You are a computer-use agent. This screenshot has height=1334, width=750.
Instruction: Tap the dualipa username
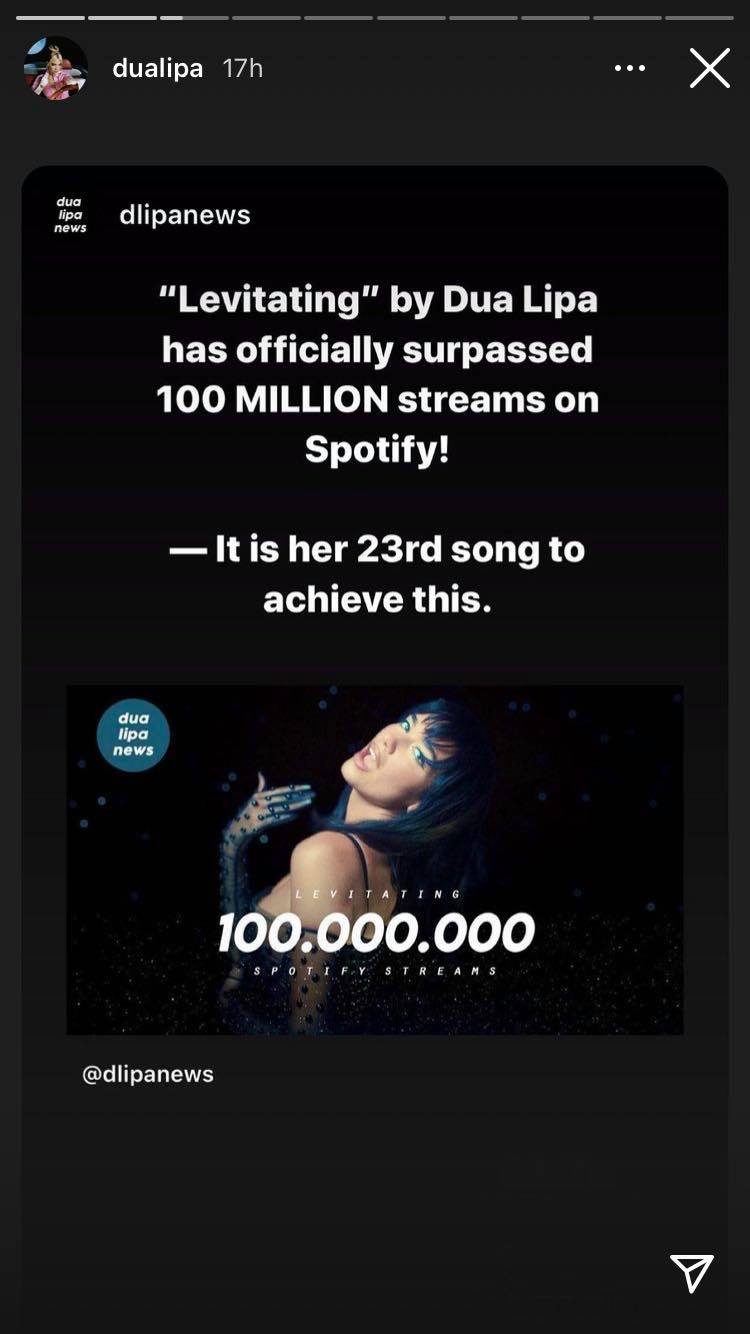click(158, 68)
